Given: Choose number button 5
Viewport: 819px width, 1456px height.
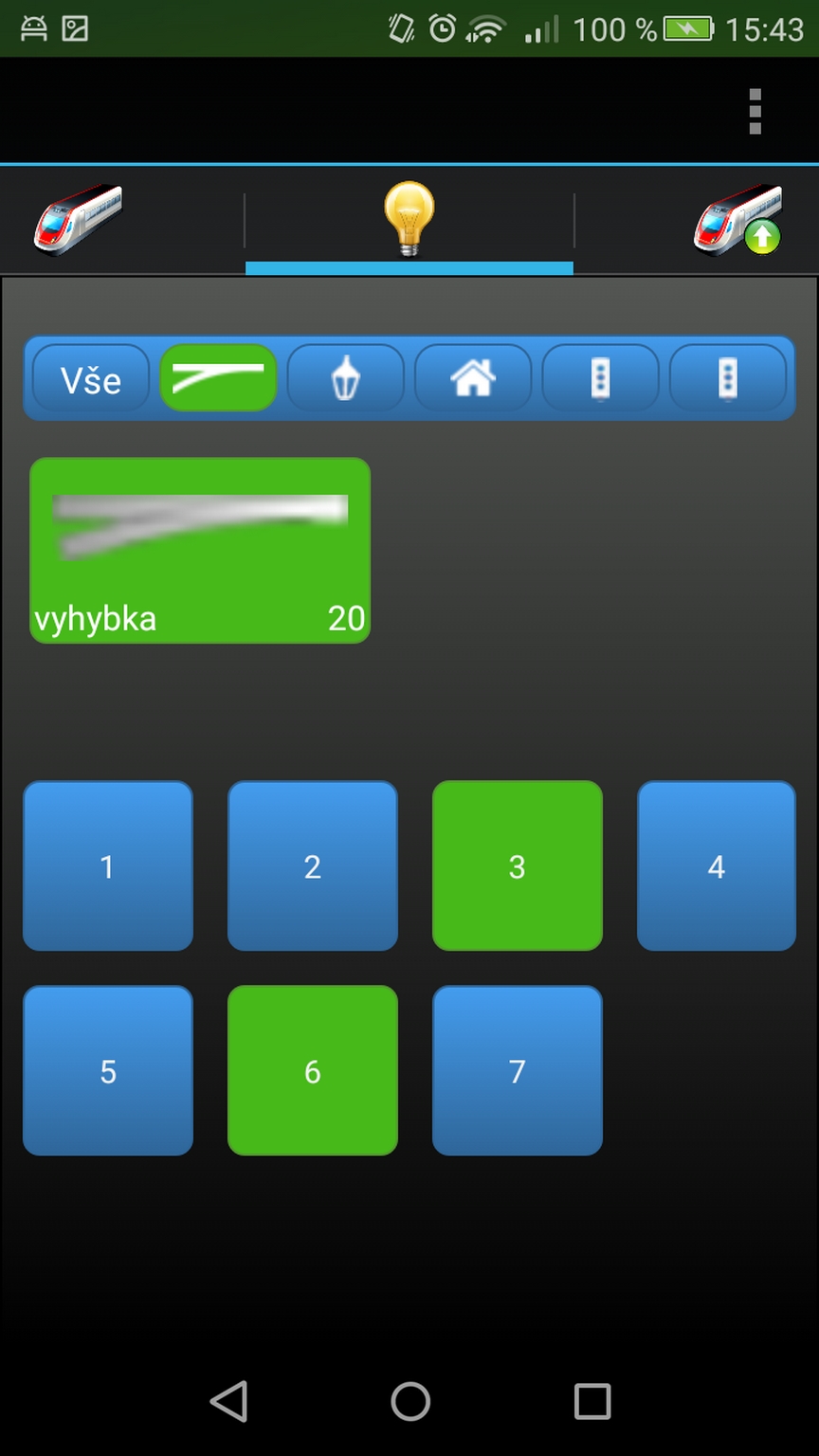Looking at the screenshot, I should point(108,1070).
